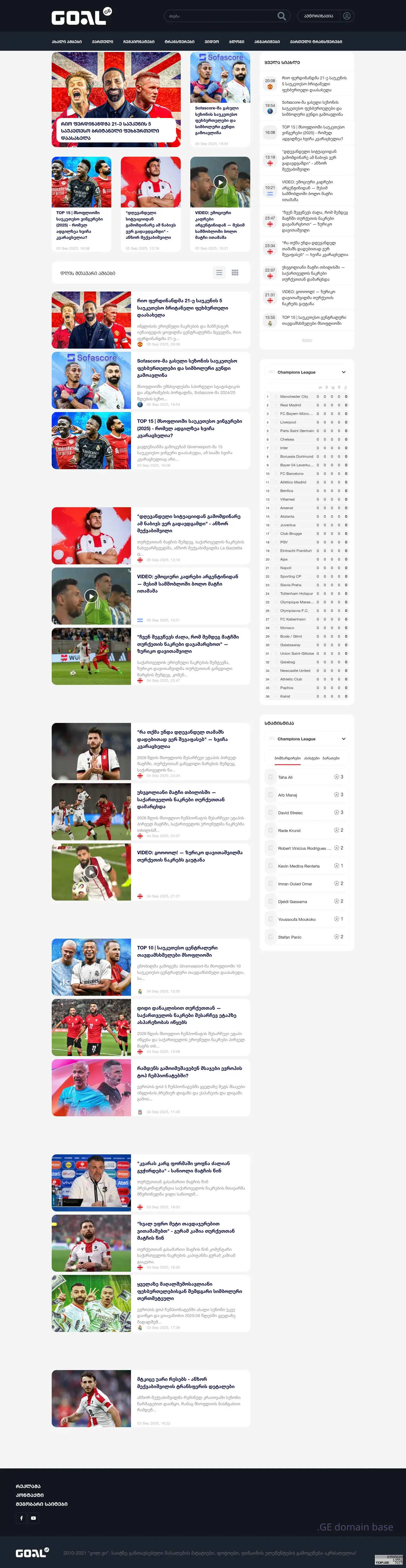Open Manchester City in the standings table
This screenshot has width=406, height=1568.
pos(294,396)
